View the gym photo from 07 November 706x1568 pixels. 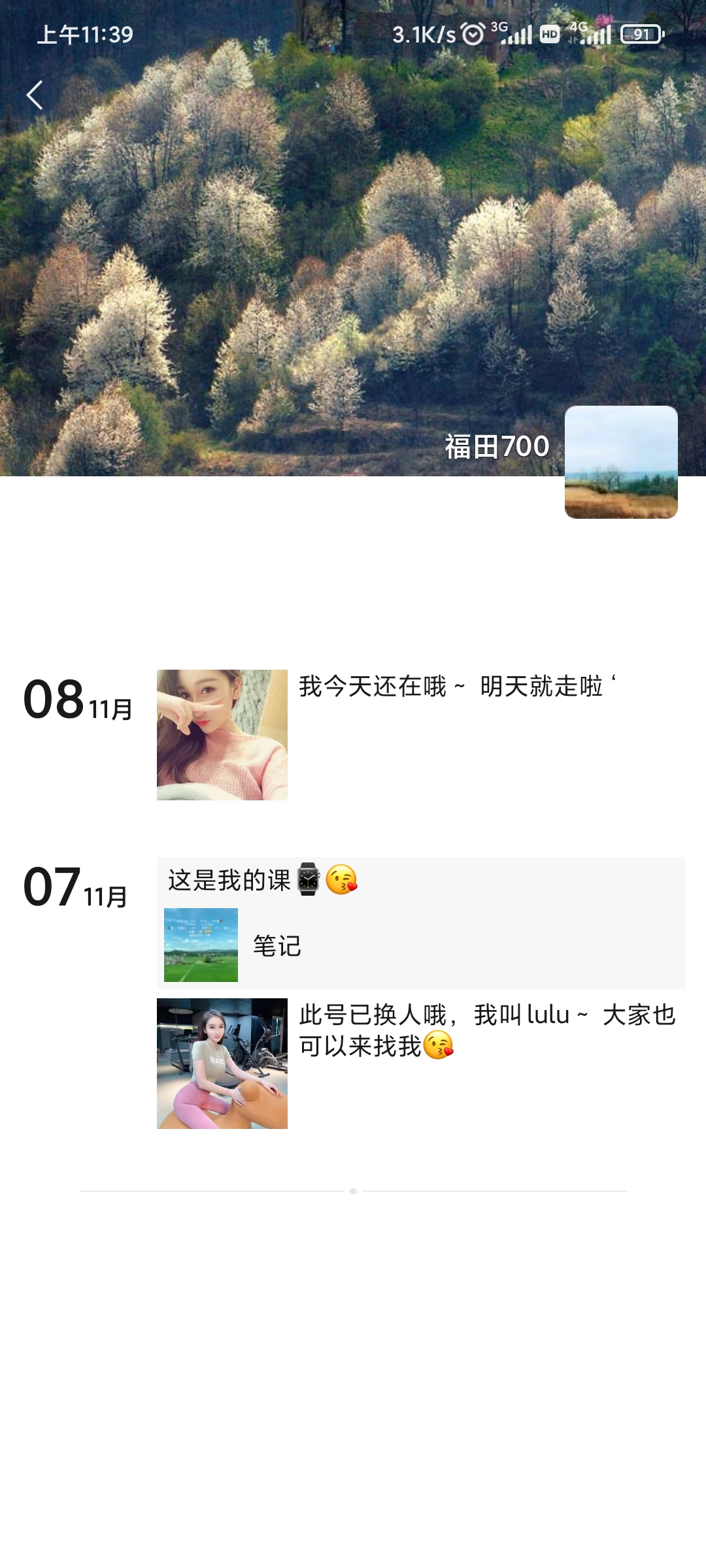(222, 1063)
